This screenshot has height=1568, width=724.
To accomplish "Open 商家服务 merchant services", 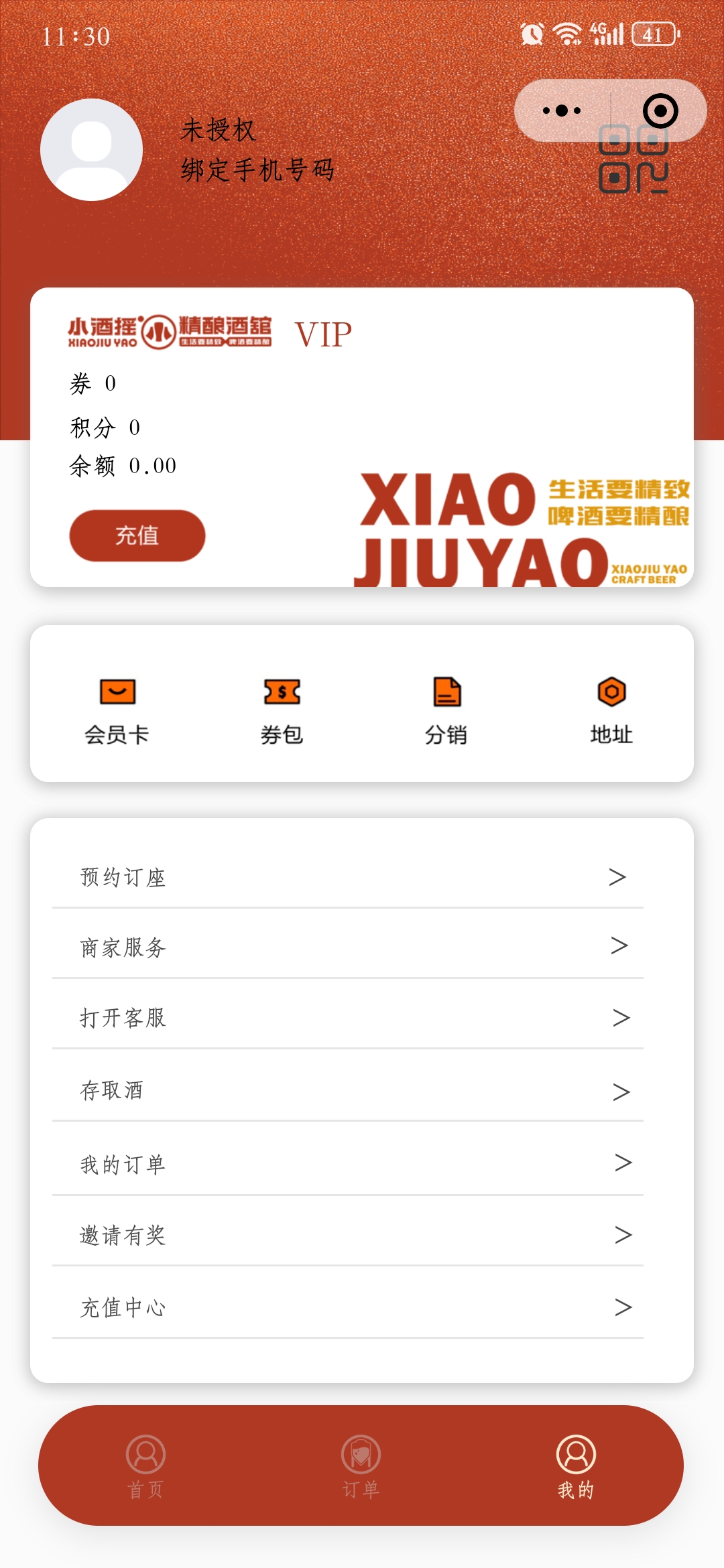I will pos(348,946).
